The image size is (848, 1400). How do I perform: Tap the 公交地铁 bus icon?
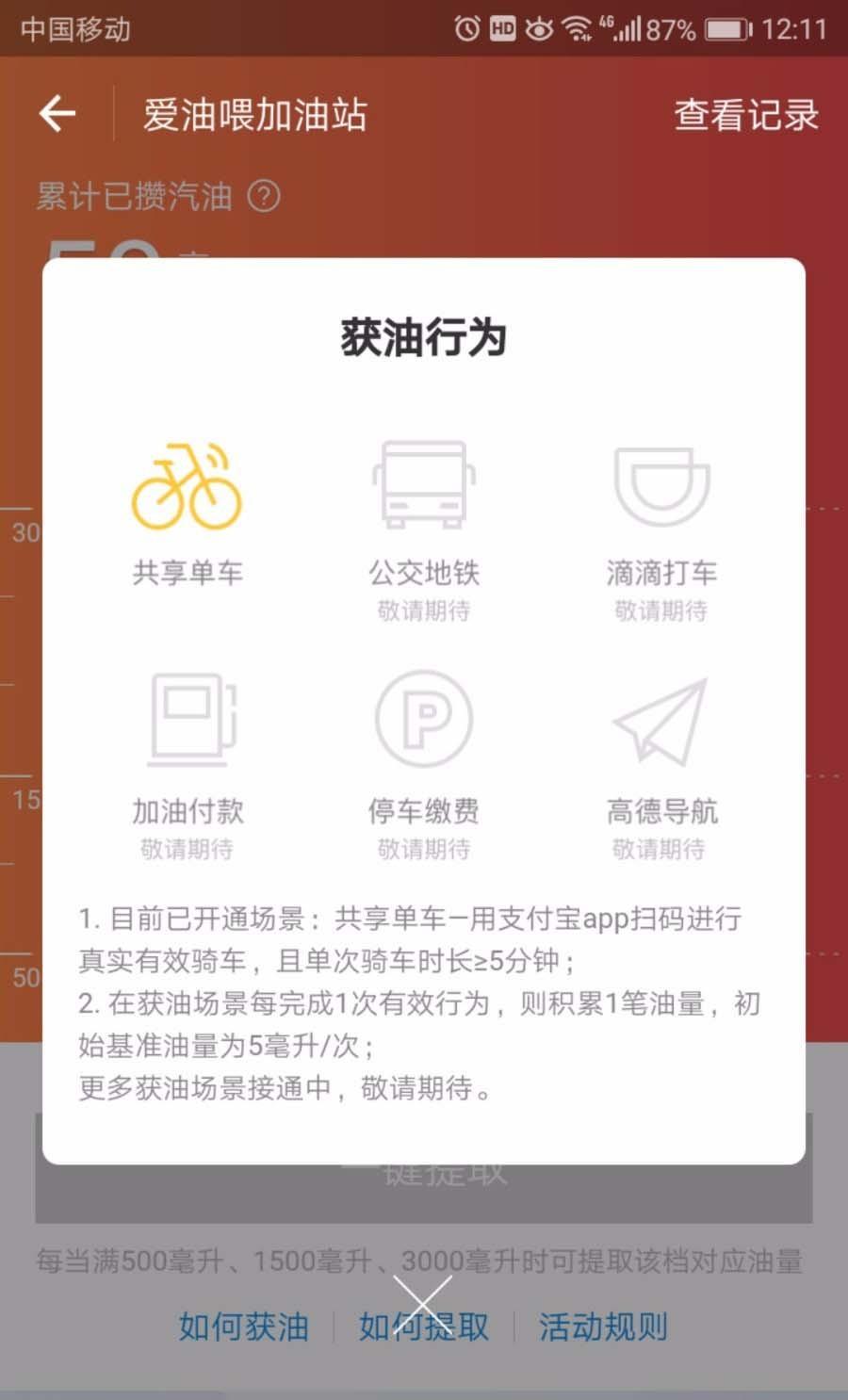424,483
